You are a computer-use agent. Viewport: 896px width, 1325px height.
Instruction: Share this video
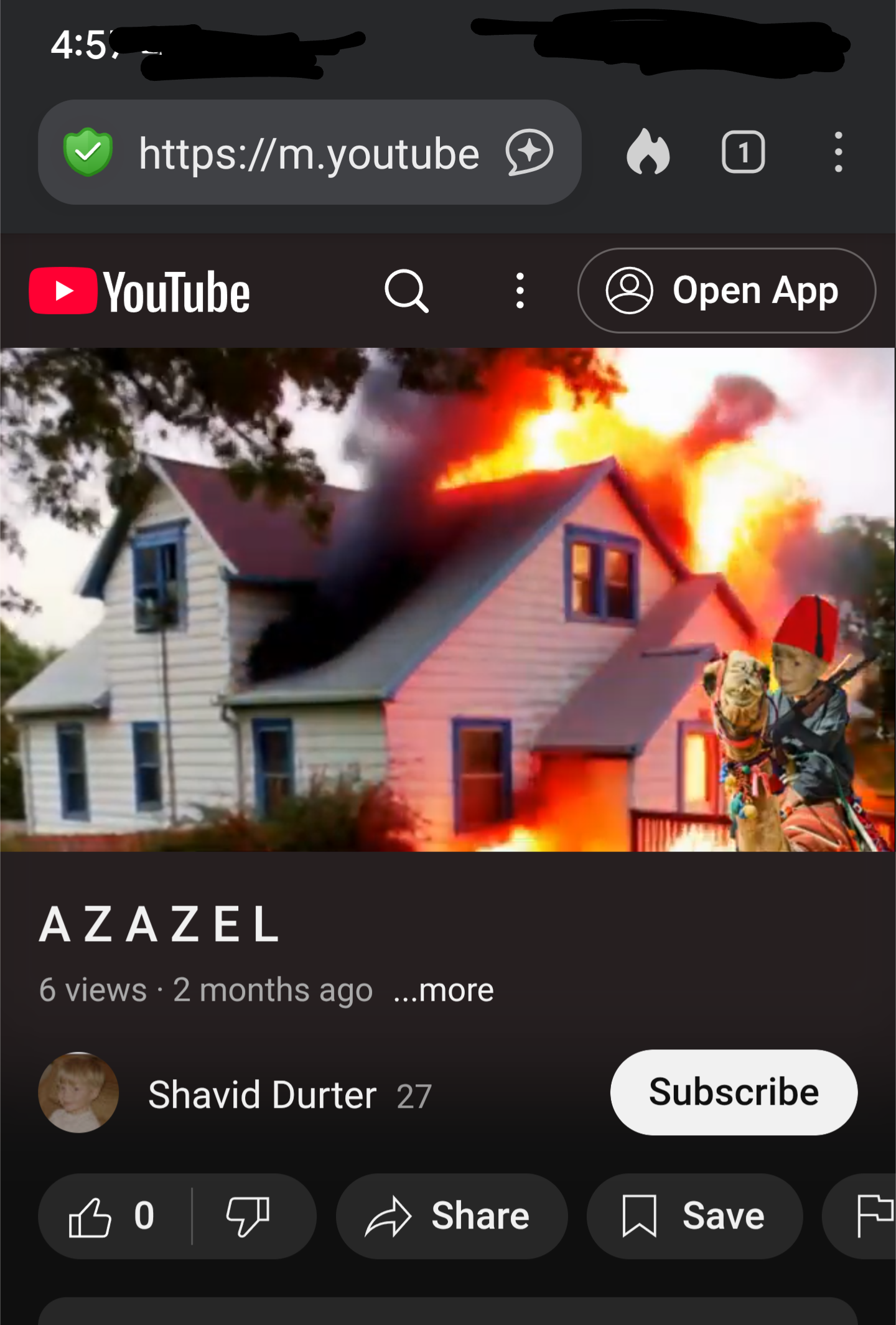click(450, 1216)
